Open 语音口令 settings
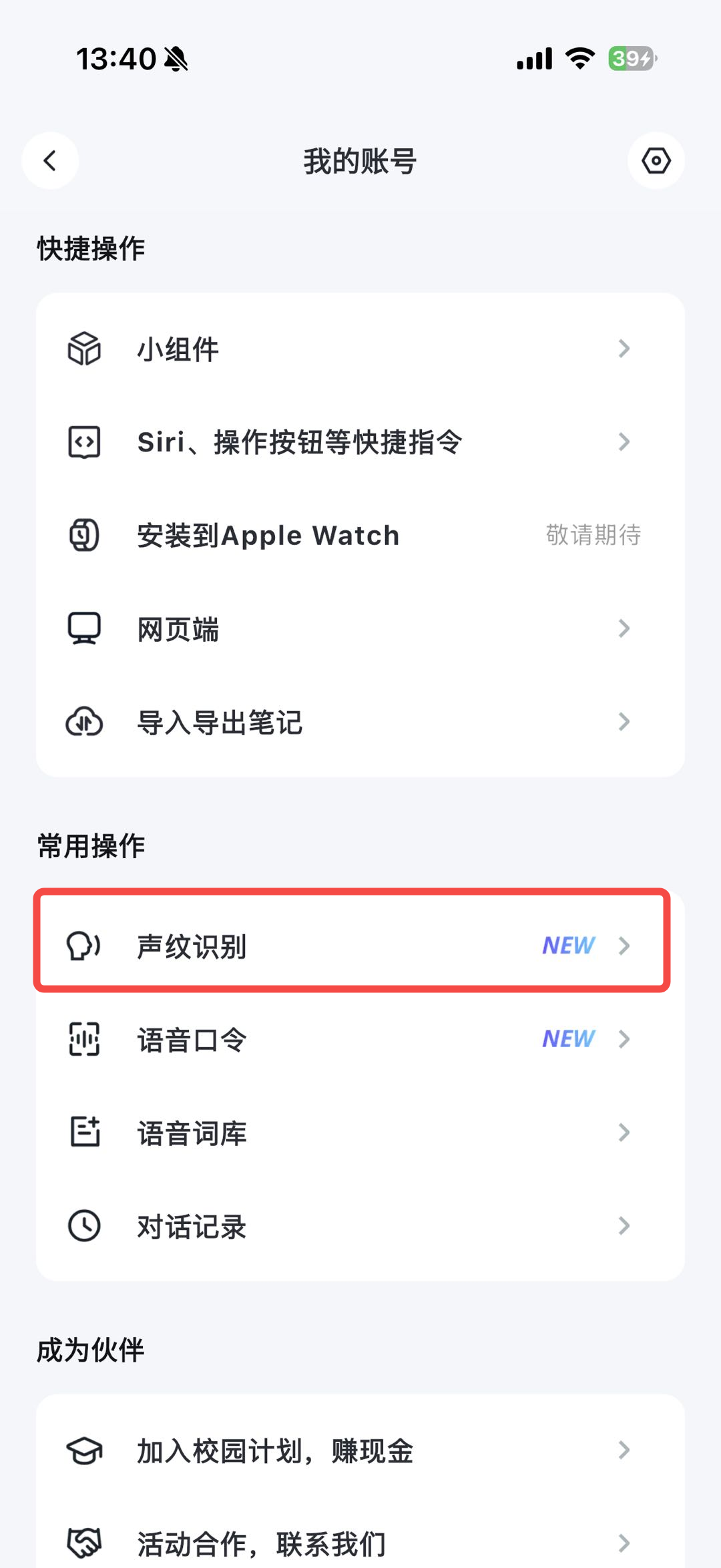 pyautogui.click(x=360, y=1040)
